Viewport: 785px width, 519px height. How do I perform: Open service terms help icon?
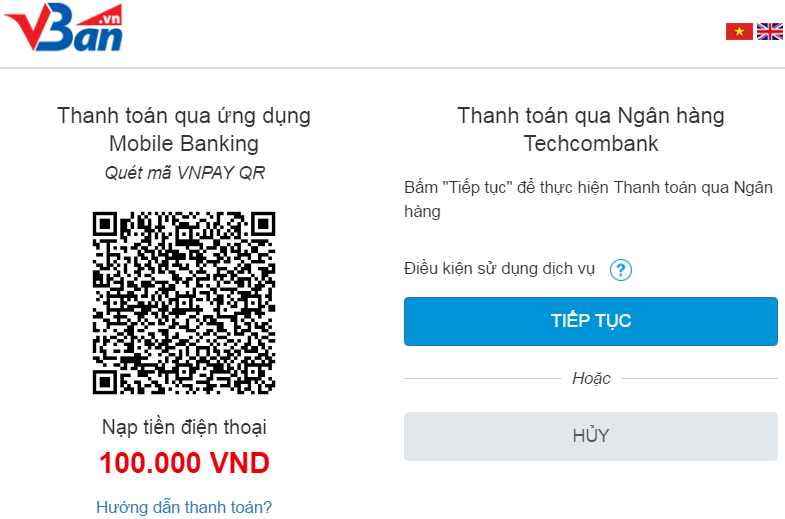tap(621, 269)
